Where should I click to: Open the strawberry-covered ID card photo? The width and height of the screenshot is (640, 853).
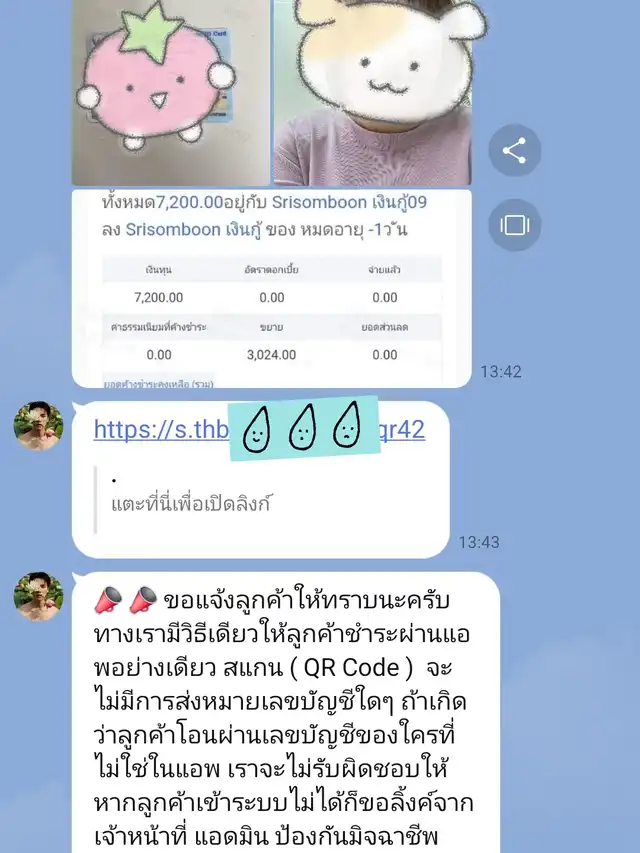tap(171, 92)
